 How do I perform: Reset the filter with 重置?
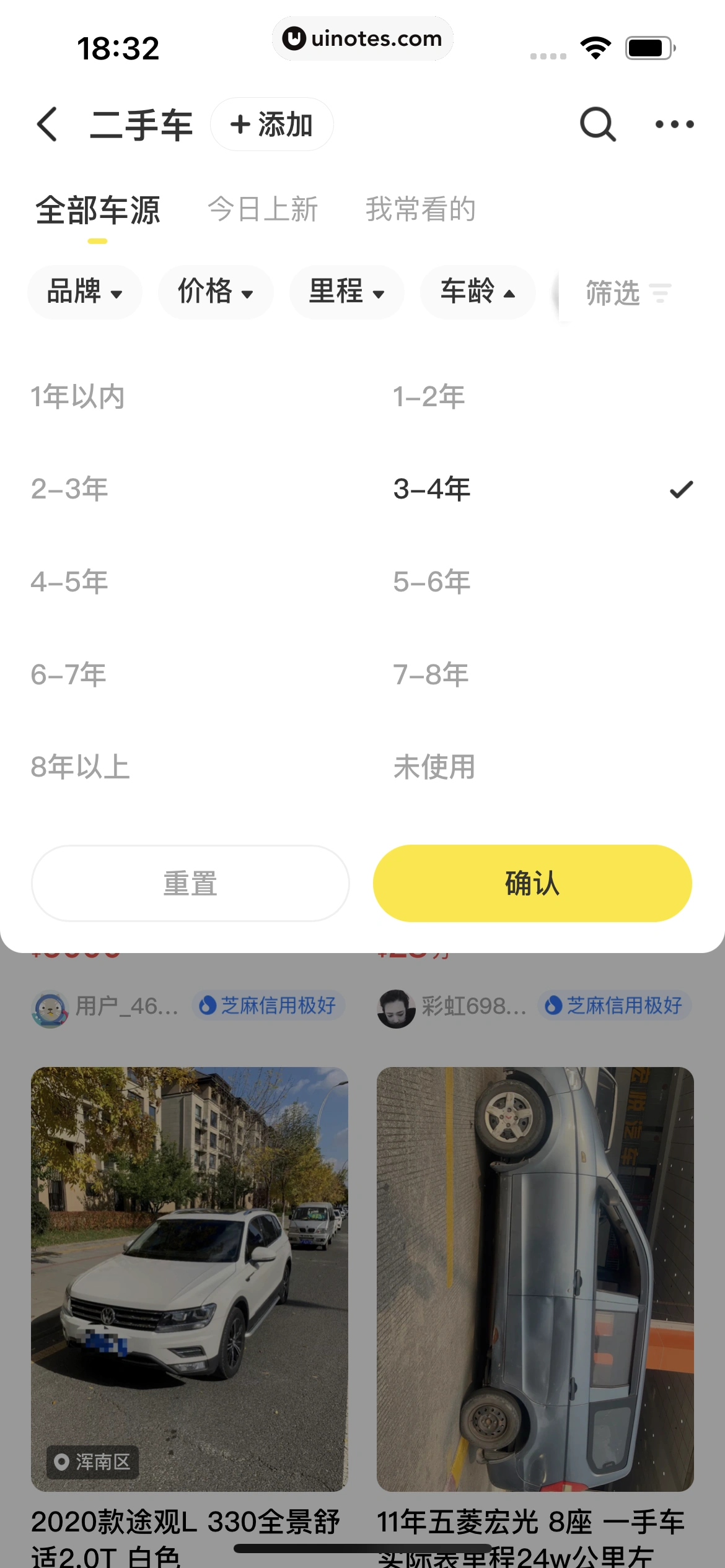click(190, 883)
